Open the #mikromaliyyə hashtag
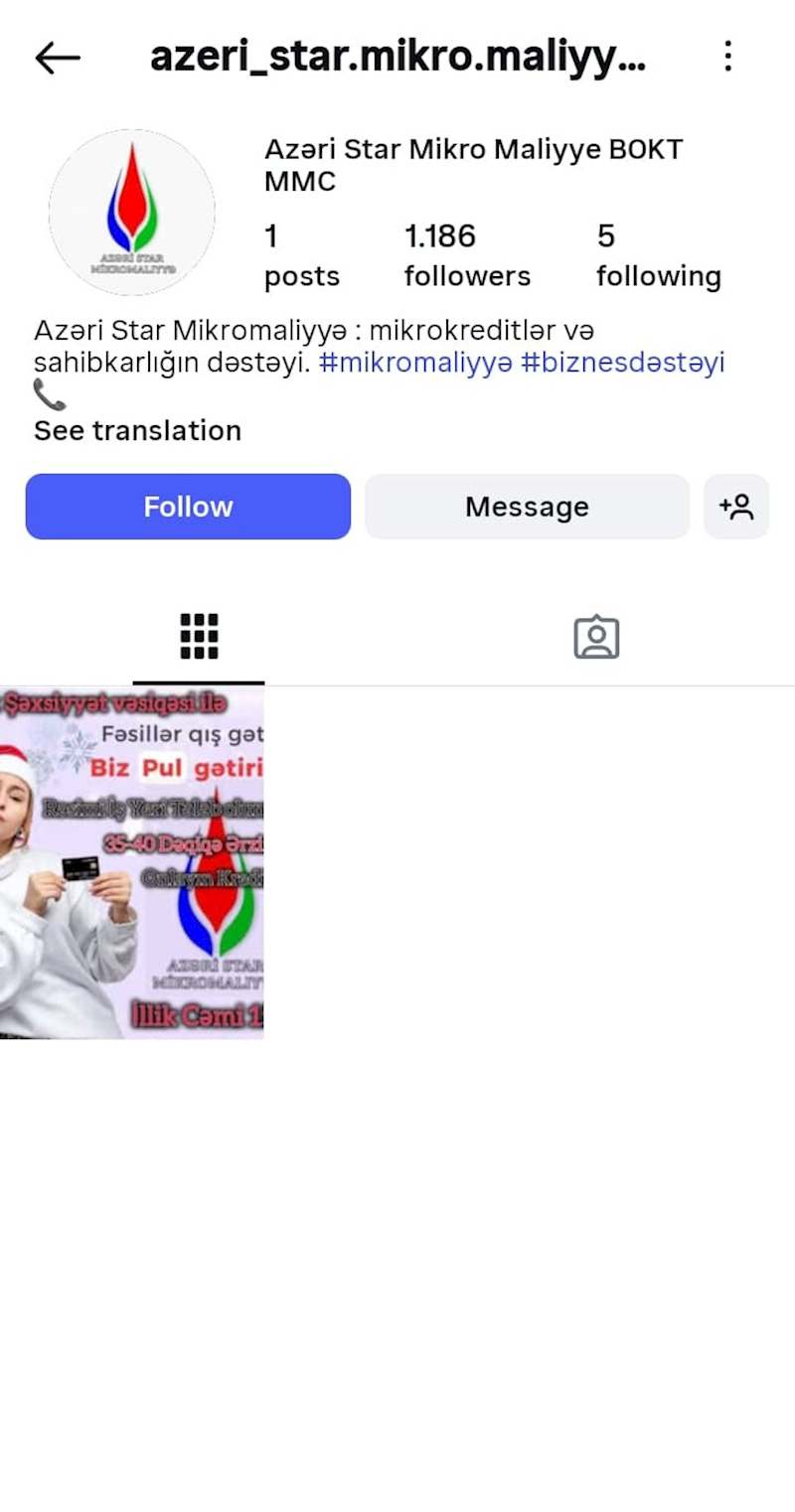Screen dimensions: 795x1512 tap(414, 364)
